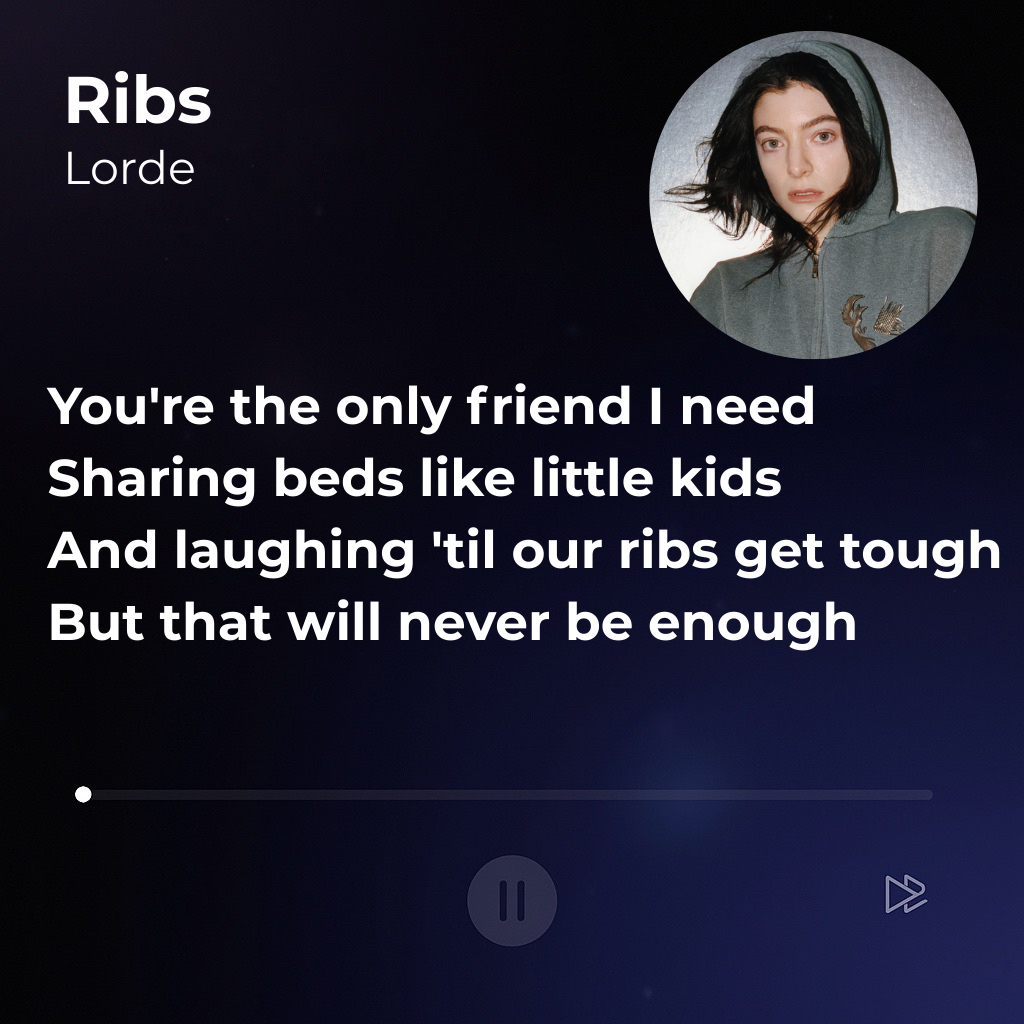Skip forward to the next track
This screenshot has height=1024, width=1024.
coord(905,894)
